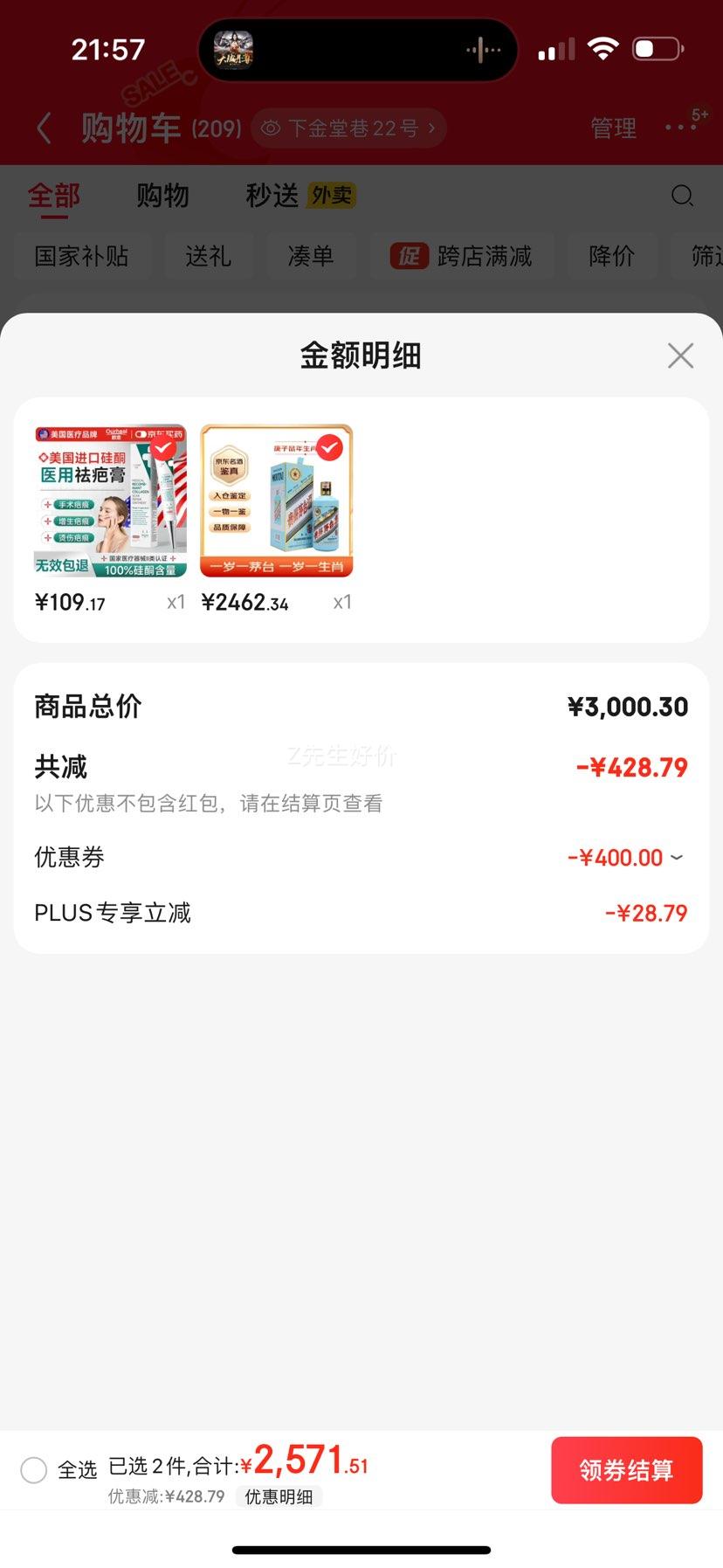723x1568 pixels.
Task: Select the 降价 filter chip
Action: pos(611,256)
